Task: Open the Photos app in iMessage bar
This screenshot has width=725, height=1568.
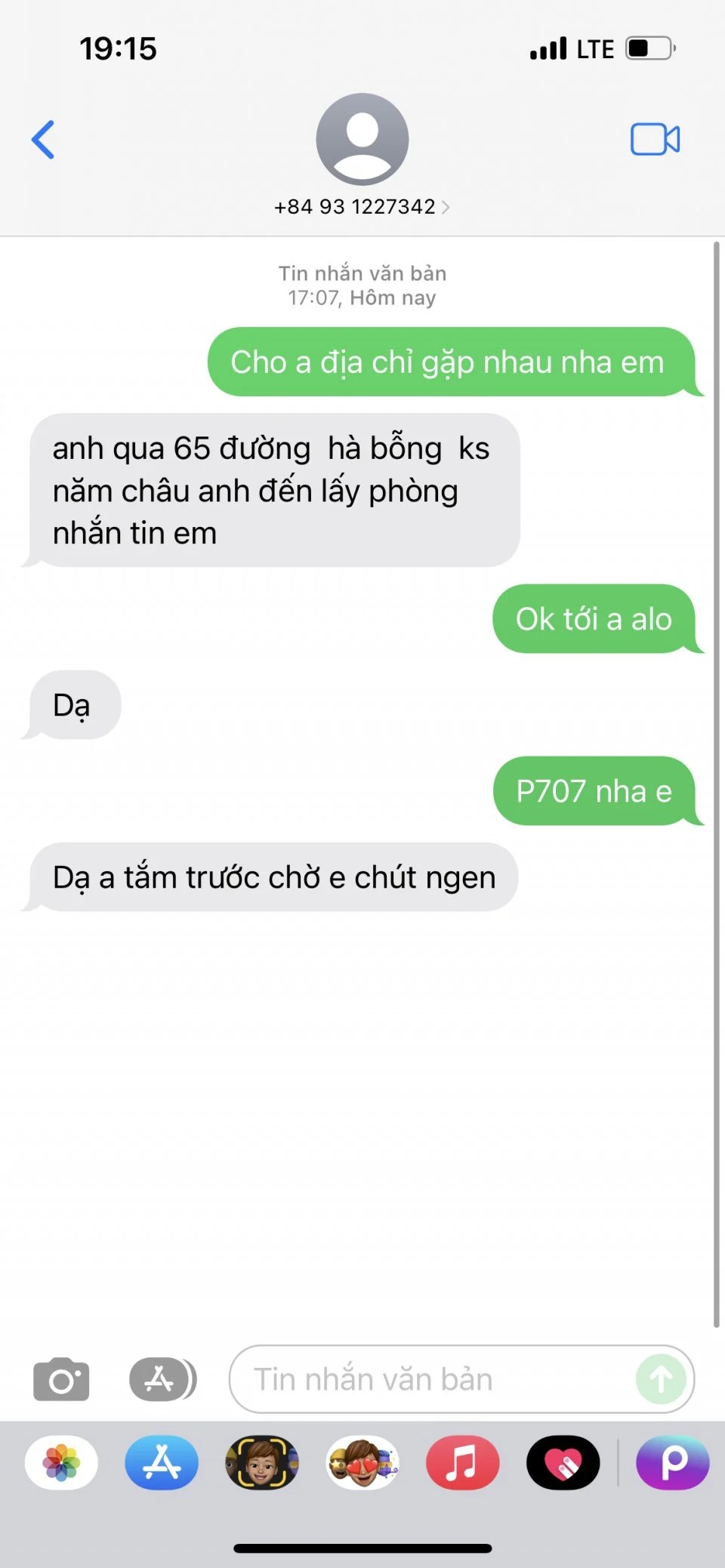Action: coord(61,1462)
